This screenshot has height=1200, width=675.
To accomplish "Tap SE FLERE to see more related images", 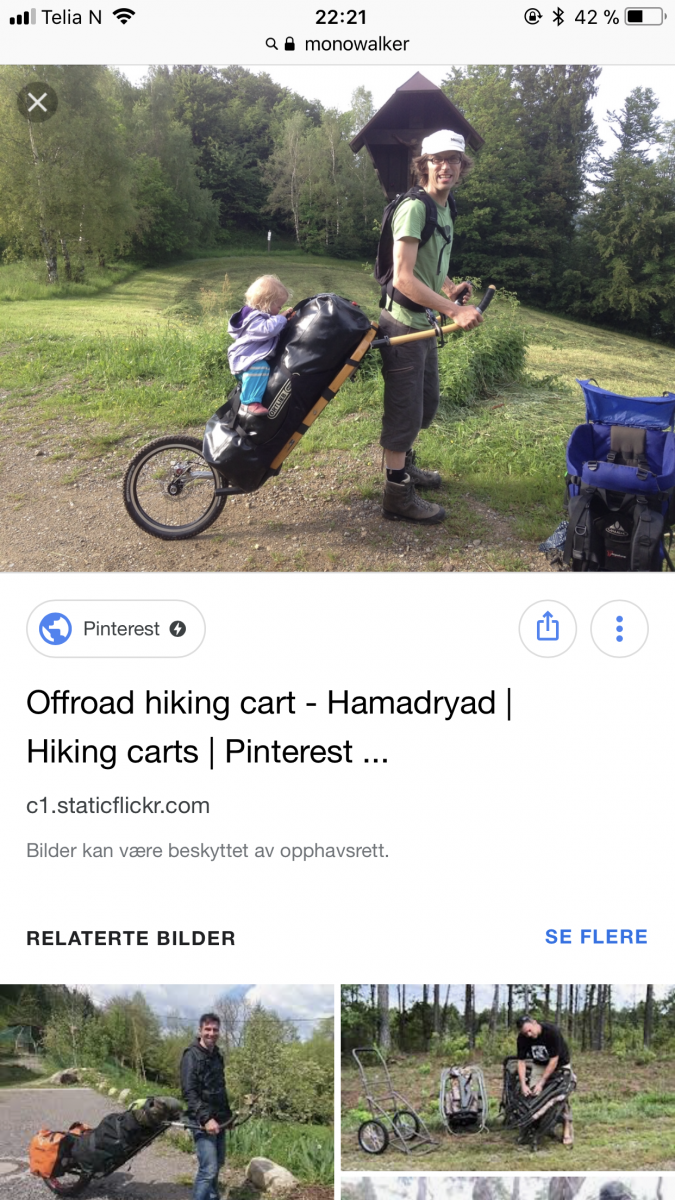I will point(596,937).
